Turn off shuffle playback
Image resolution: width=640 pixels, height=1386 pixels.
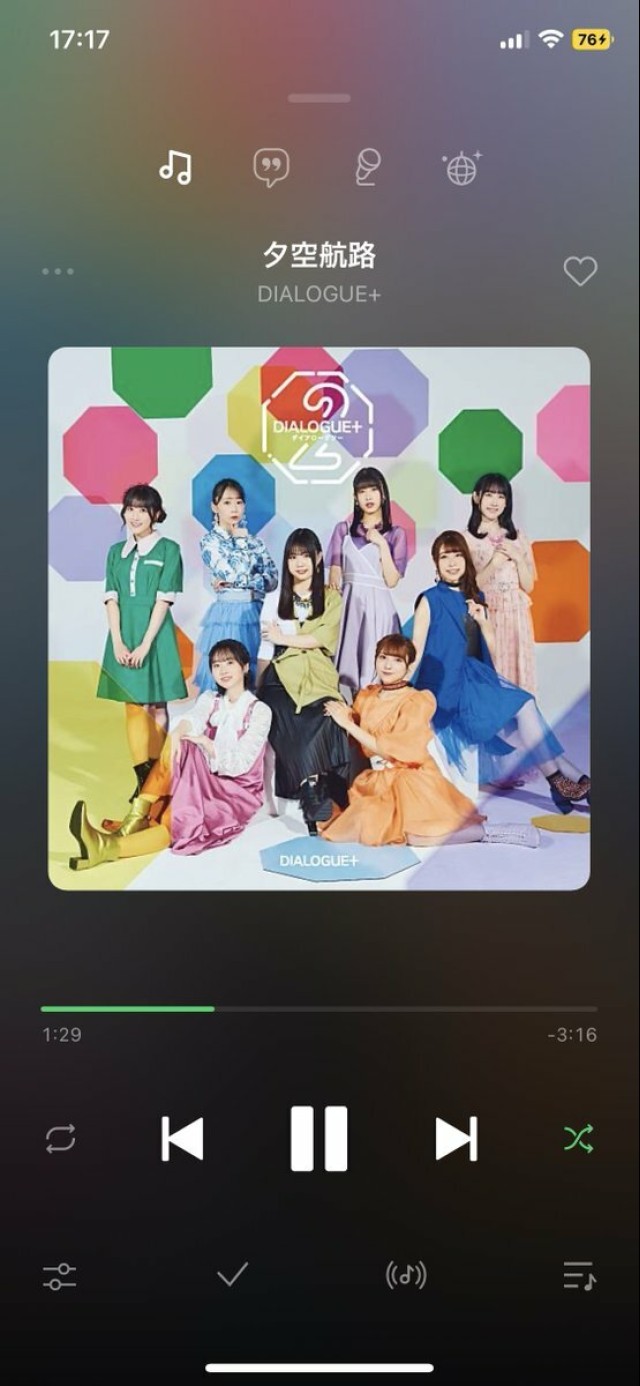coord(578,1139)
